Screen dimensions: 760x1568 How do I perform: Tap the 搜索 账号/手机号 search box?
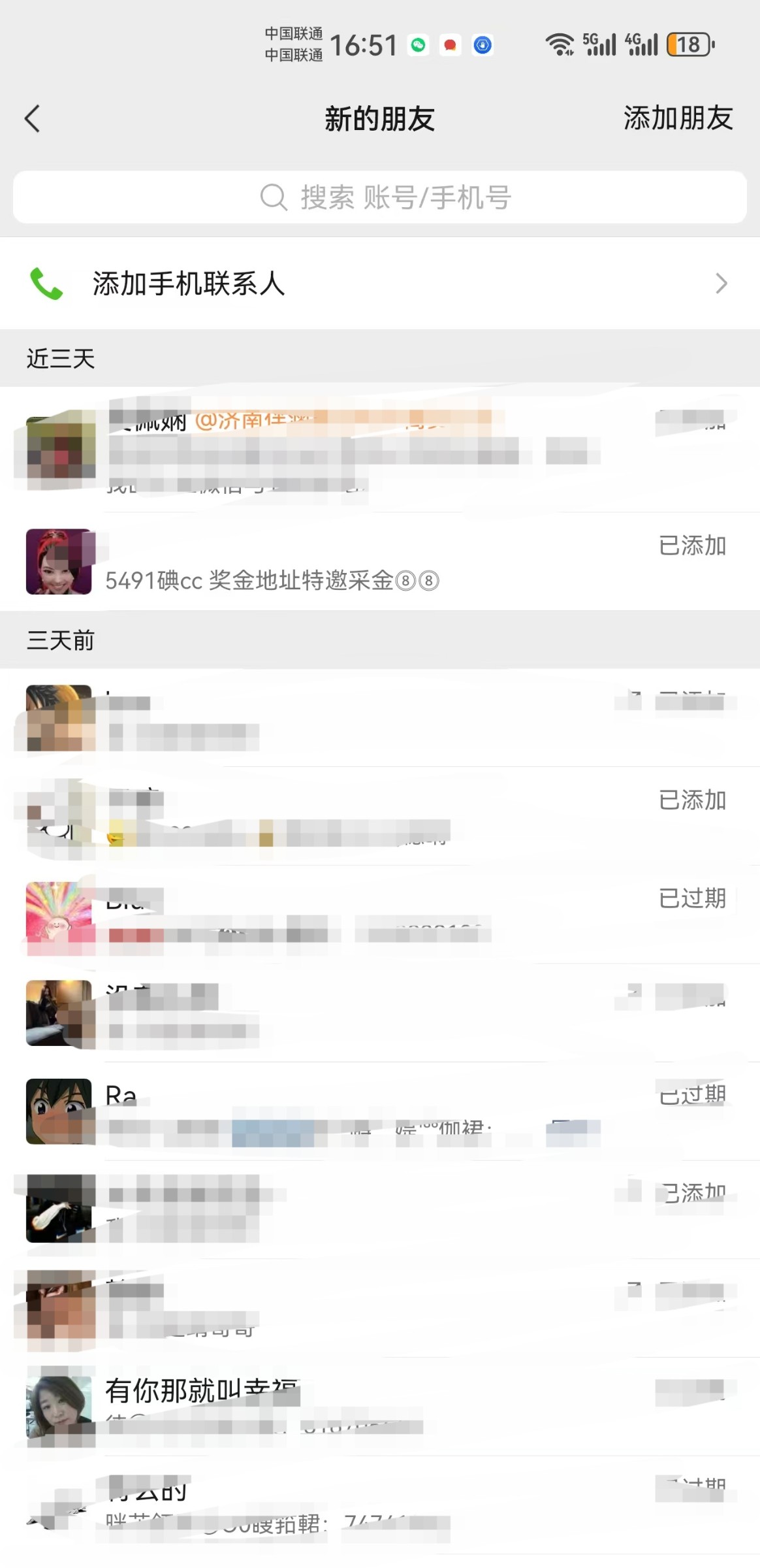click(x=380, y=197)
